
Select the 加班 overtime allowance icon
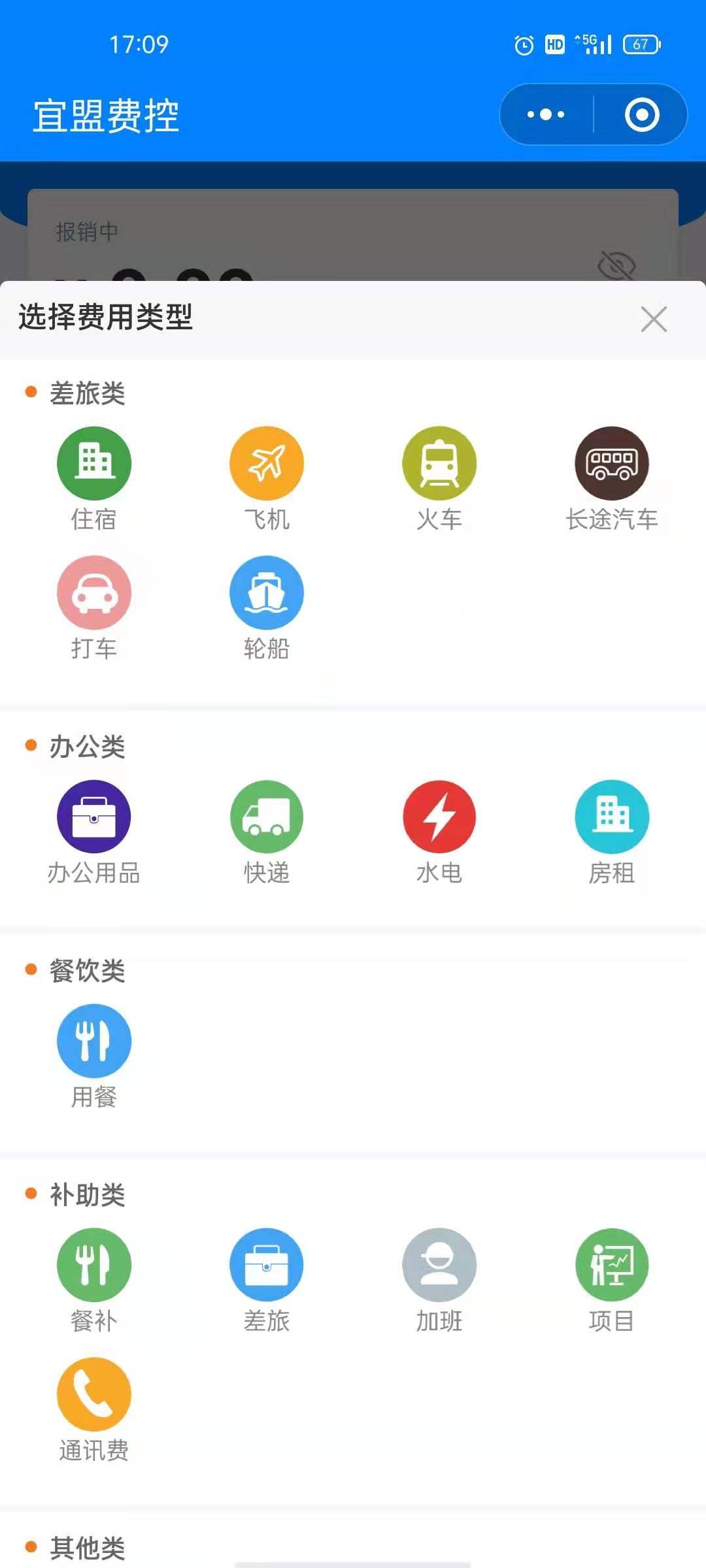point(439,1264)
